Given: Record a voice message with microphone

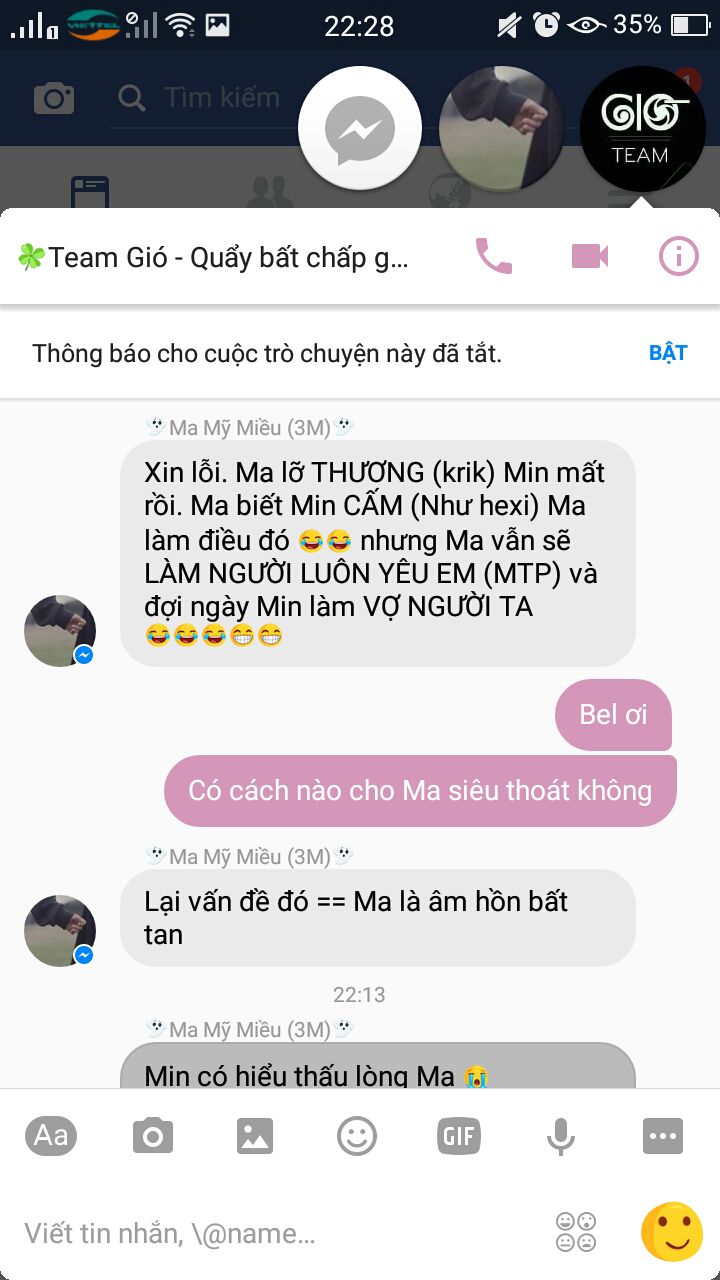Looking at the screenshot, I should coord(561,1136).
